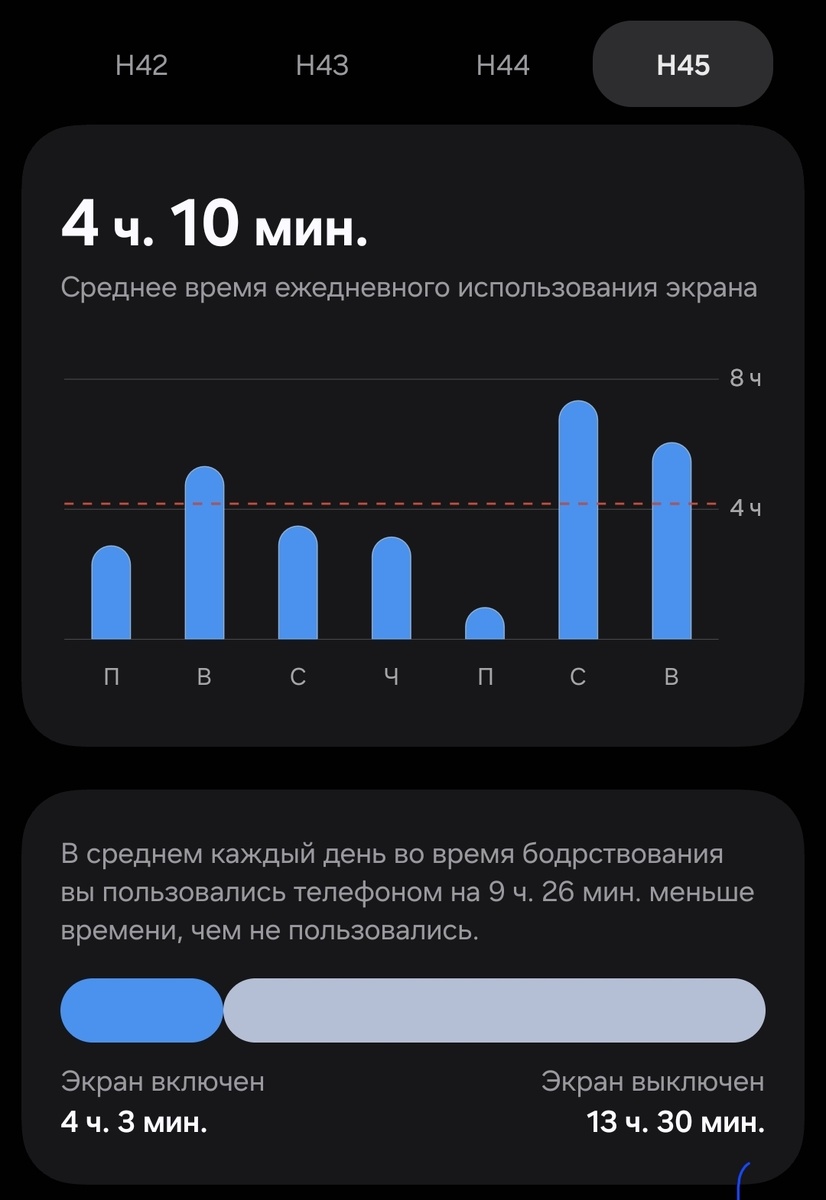Click the 8 ч axis label

point(743,379)
